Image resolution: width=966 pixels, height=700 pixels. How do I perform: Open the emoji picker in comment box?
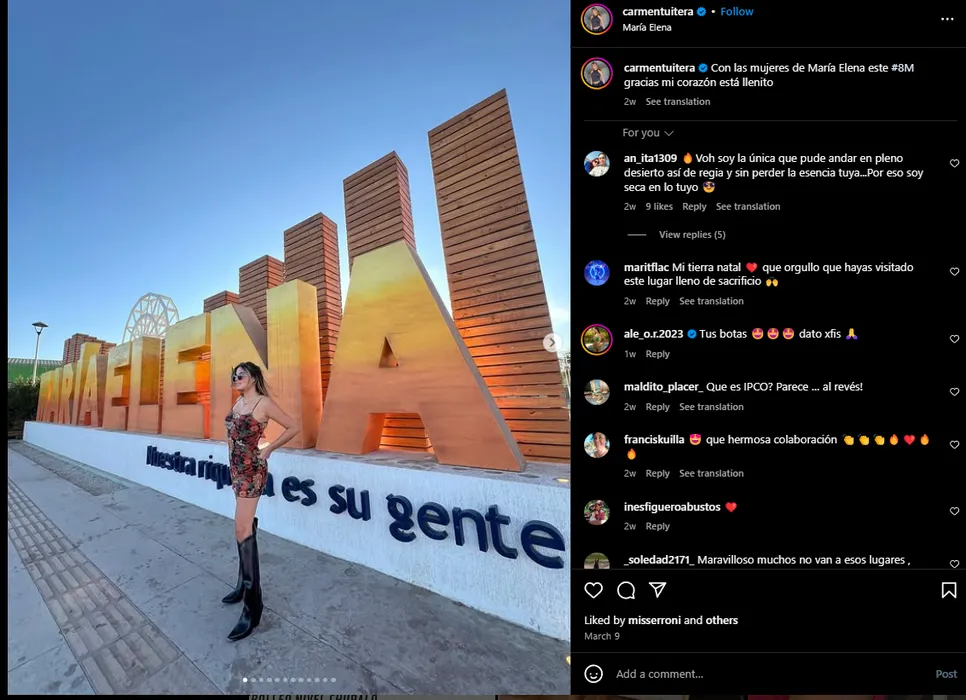point(594,674)
